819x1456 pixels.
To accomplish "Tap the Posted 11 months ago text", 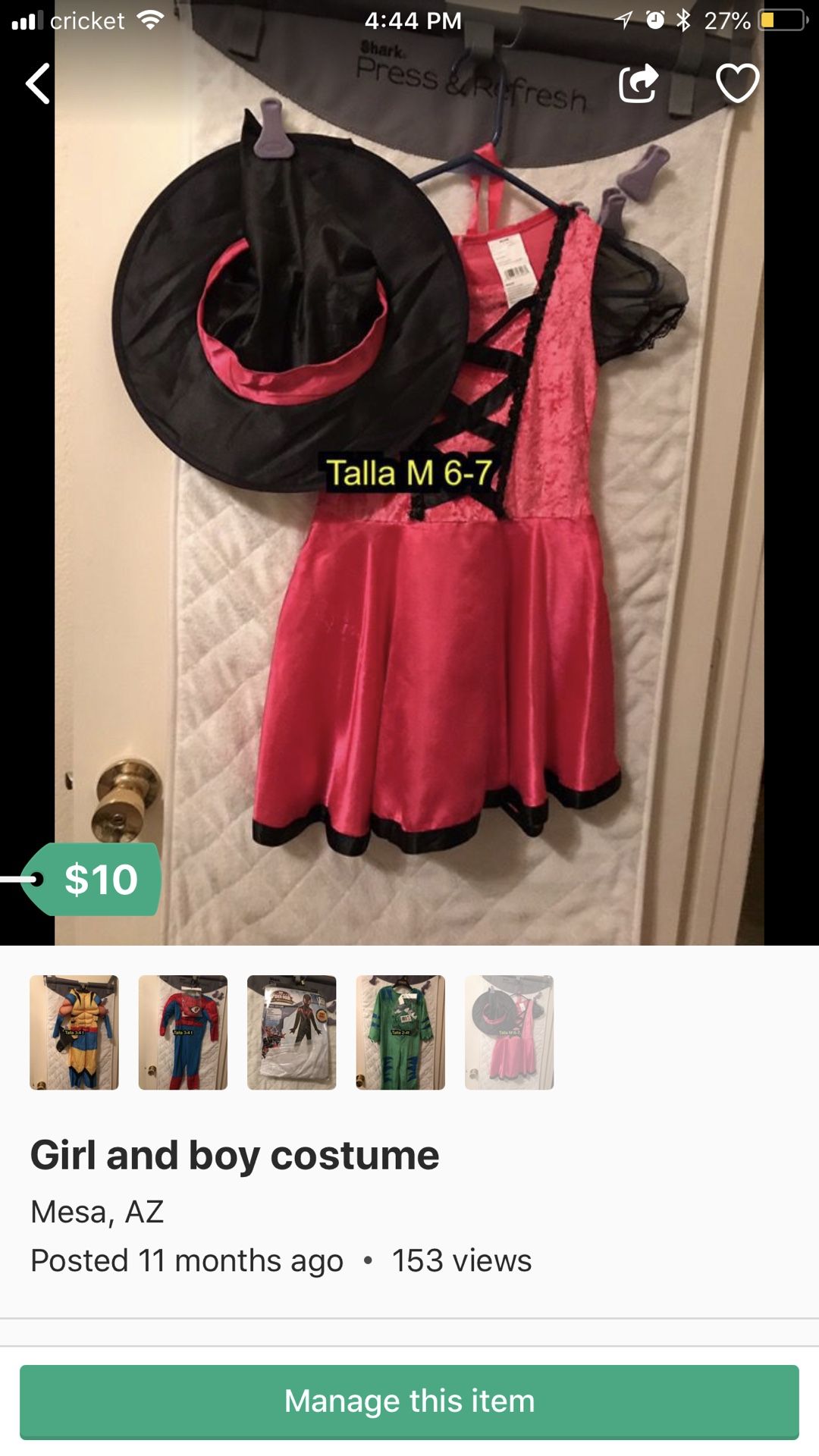I will tap(184, 1260).
